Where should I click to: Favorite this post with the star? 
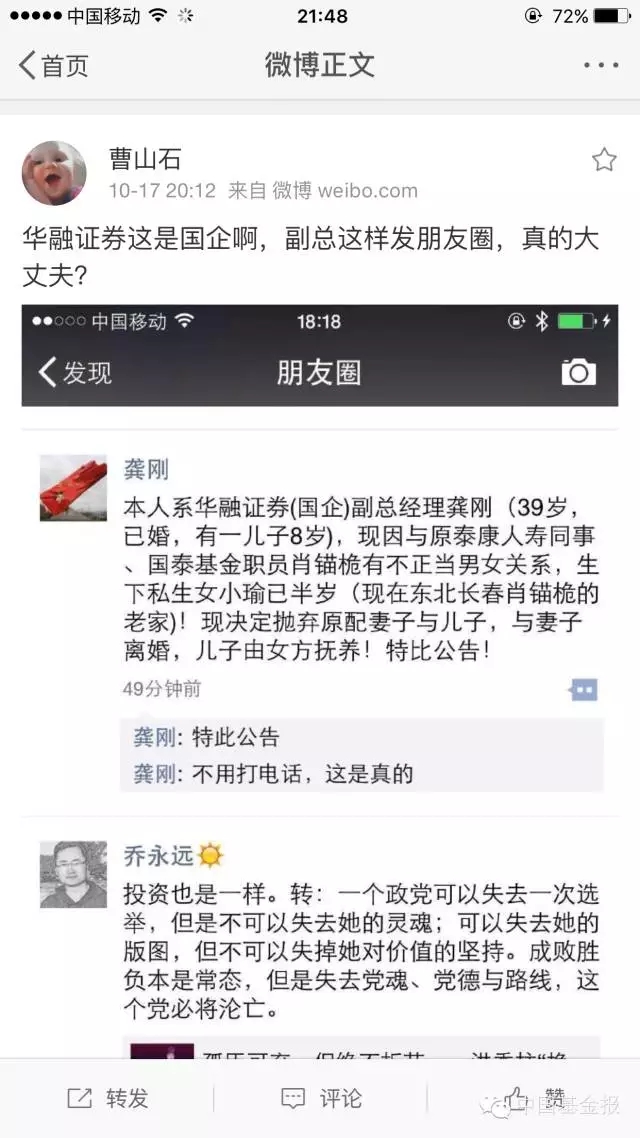pos(604,160)
